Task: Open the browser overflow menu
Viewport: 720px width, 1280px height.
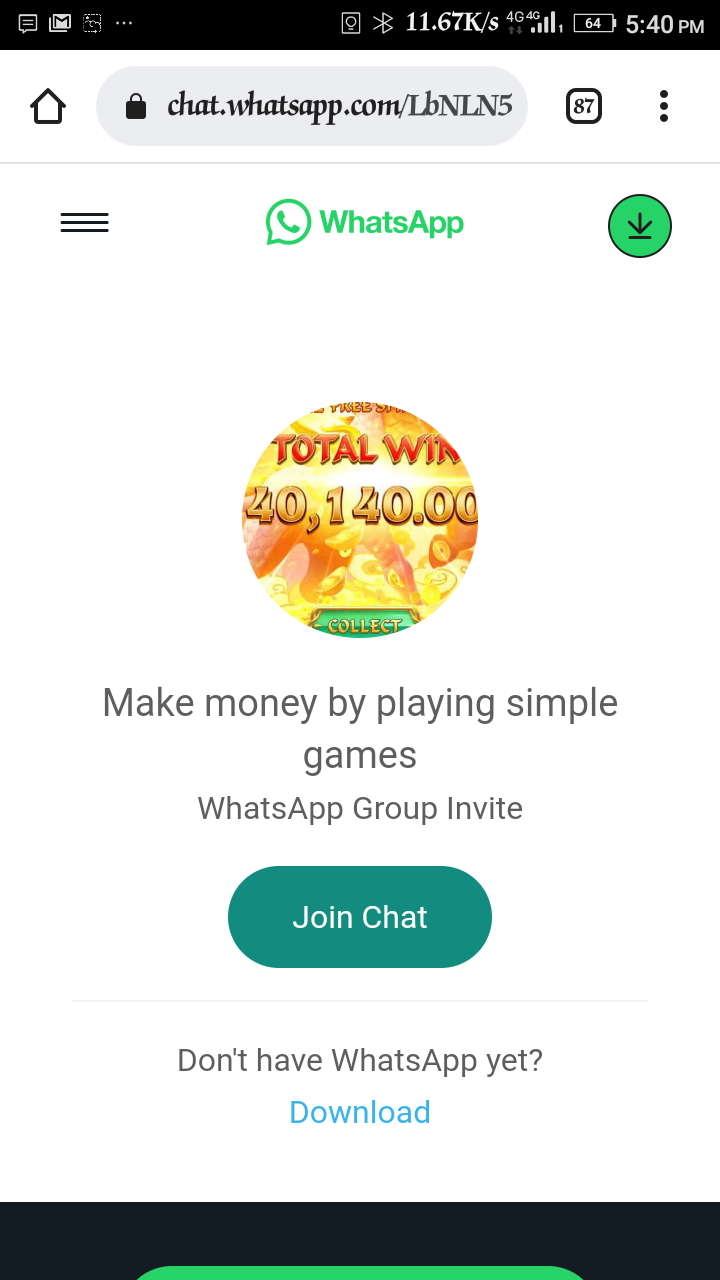Action: click(x=664, y=106)
